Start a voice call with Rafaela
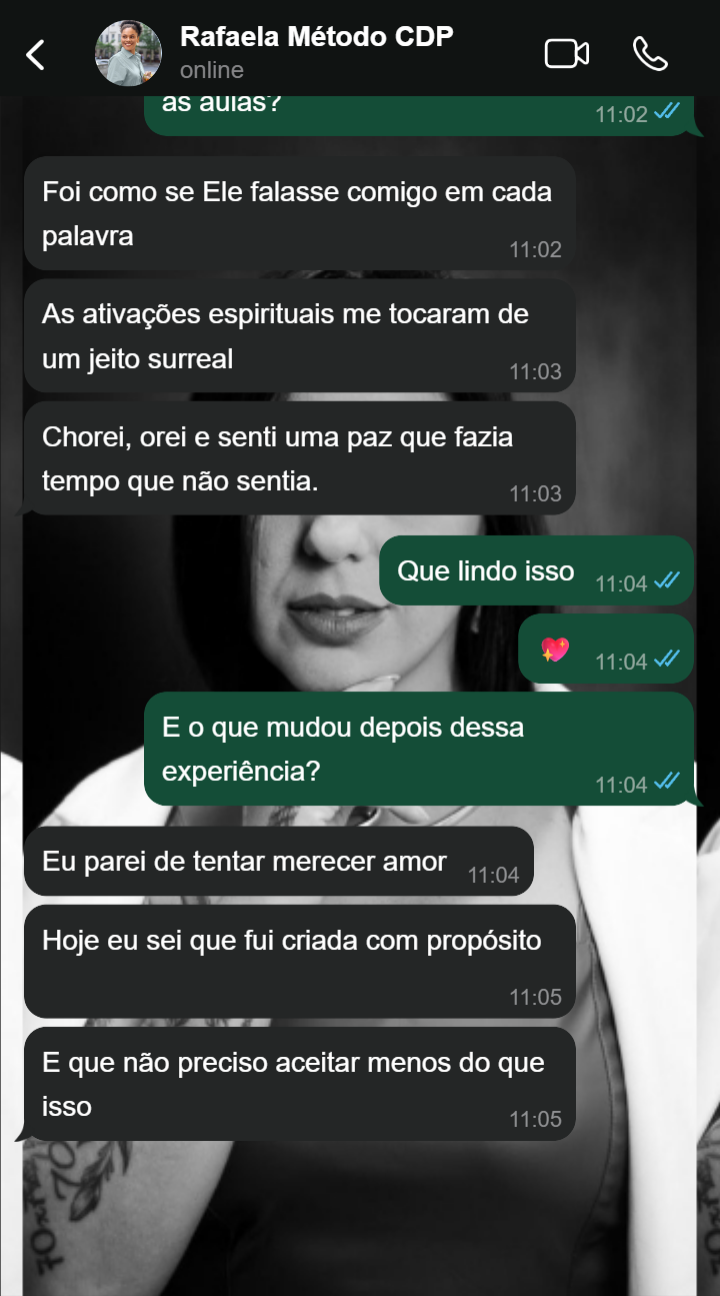720x1296 pixels. tap(651, 54)
